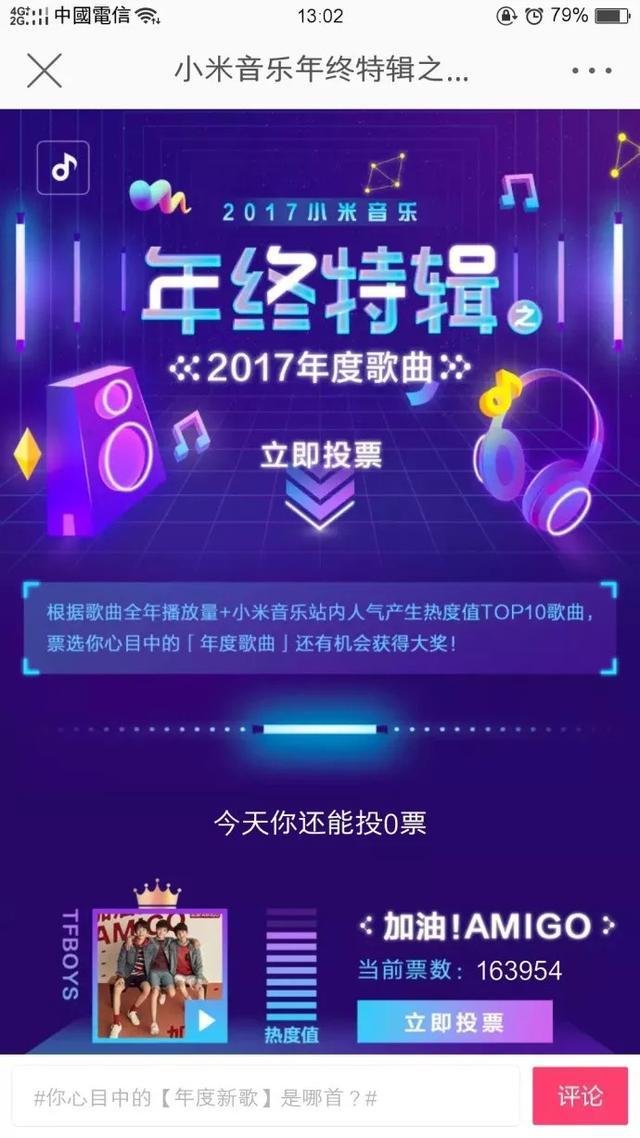
Task: Vote for 加油!AMIGO with 立即投票 button
Action: pos(454,1022)
